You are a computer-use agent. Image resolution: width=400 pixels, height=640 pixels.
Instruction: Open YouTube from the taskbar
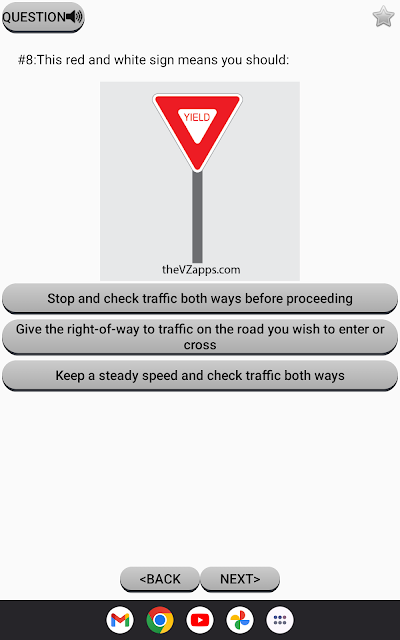[x=200, y=620]
